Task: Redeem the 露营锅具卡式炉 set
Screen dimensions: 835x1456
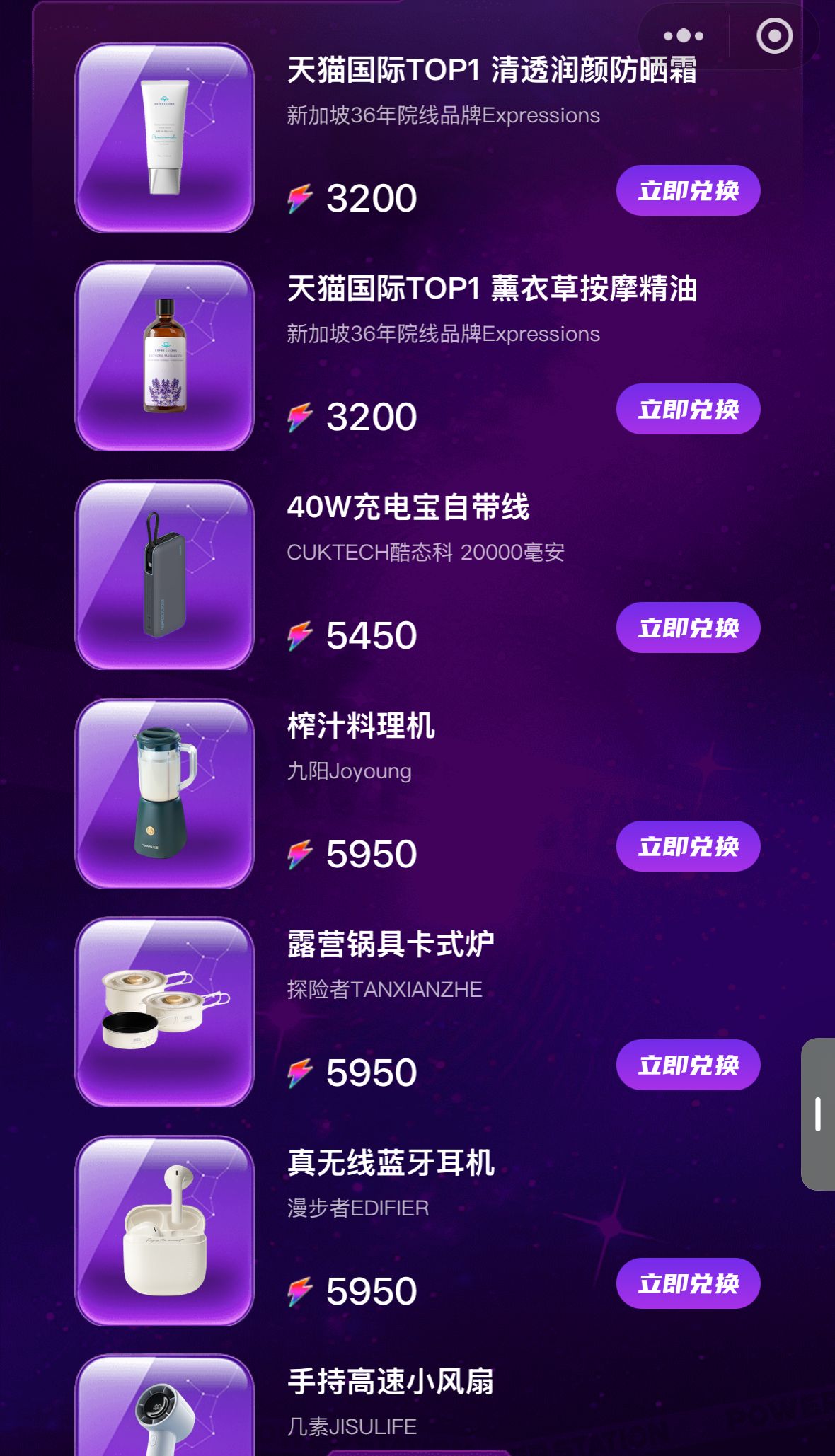Action: (x=688, y=1065)
